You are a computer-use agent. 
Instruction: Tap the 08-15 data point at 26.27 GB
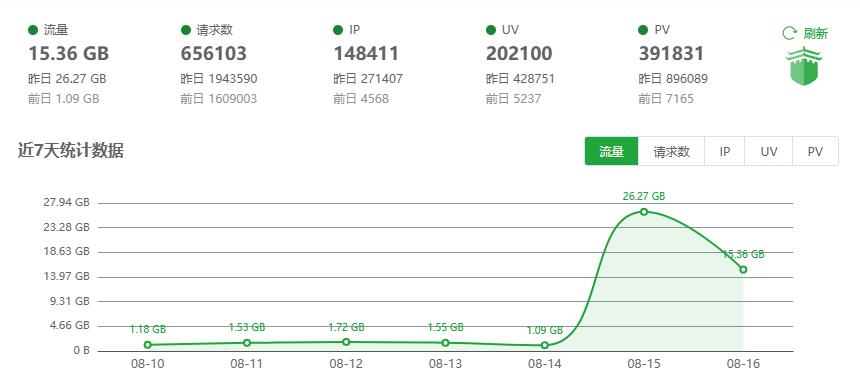(644, 211)
